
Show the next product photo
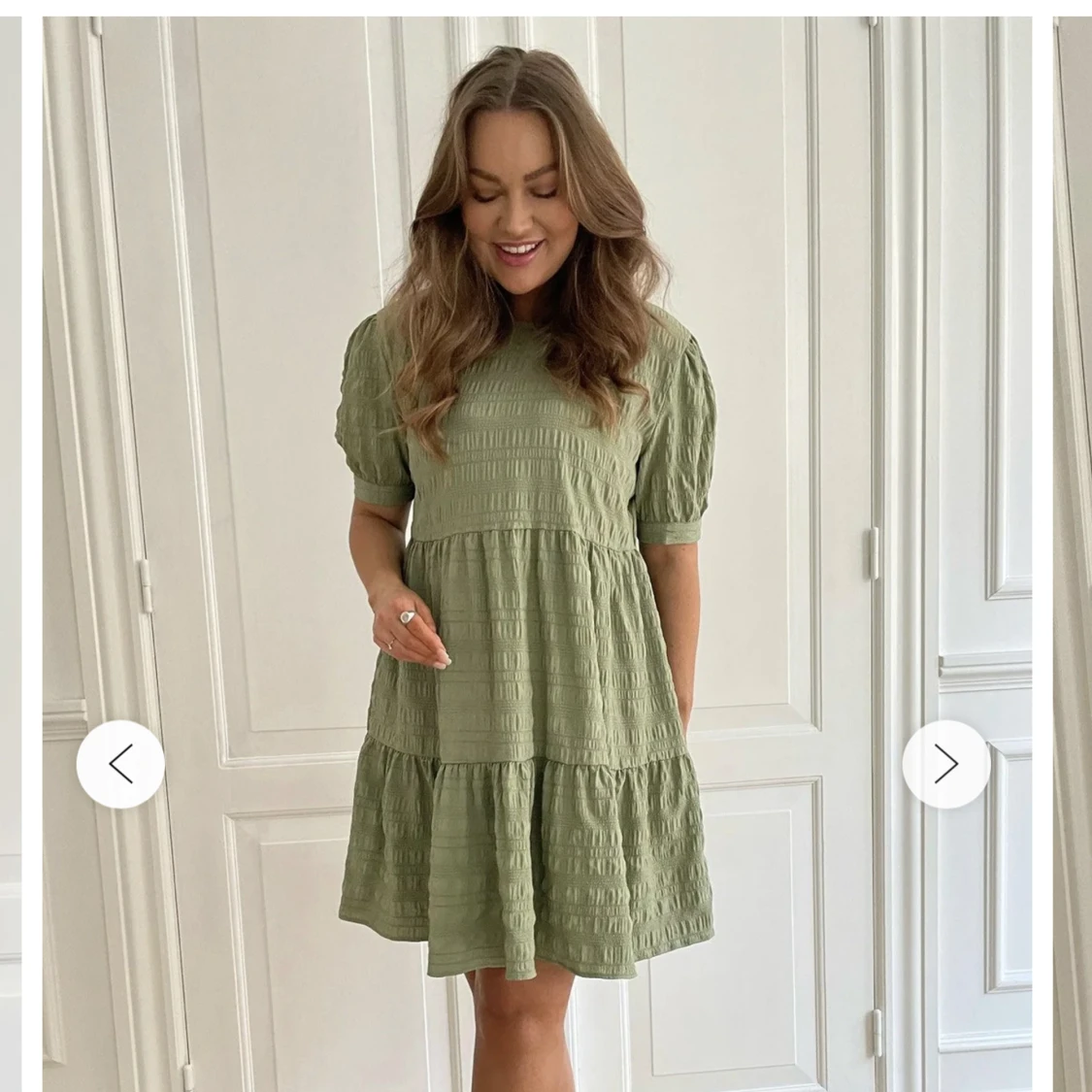945,764
